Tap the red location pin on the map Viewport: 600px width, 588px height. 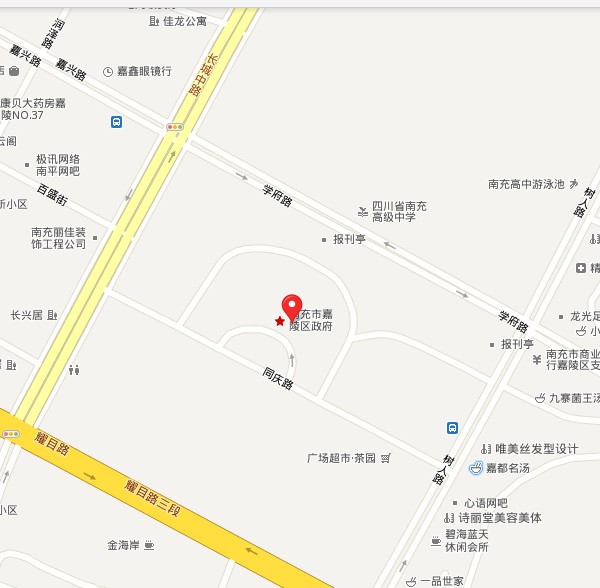click(x=292, y=306)
